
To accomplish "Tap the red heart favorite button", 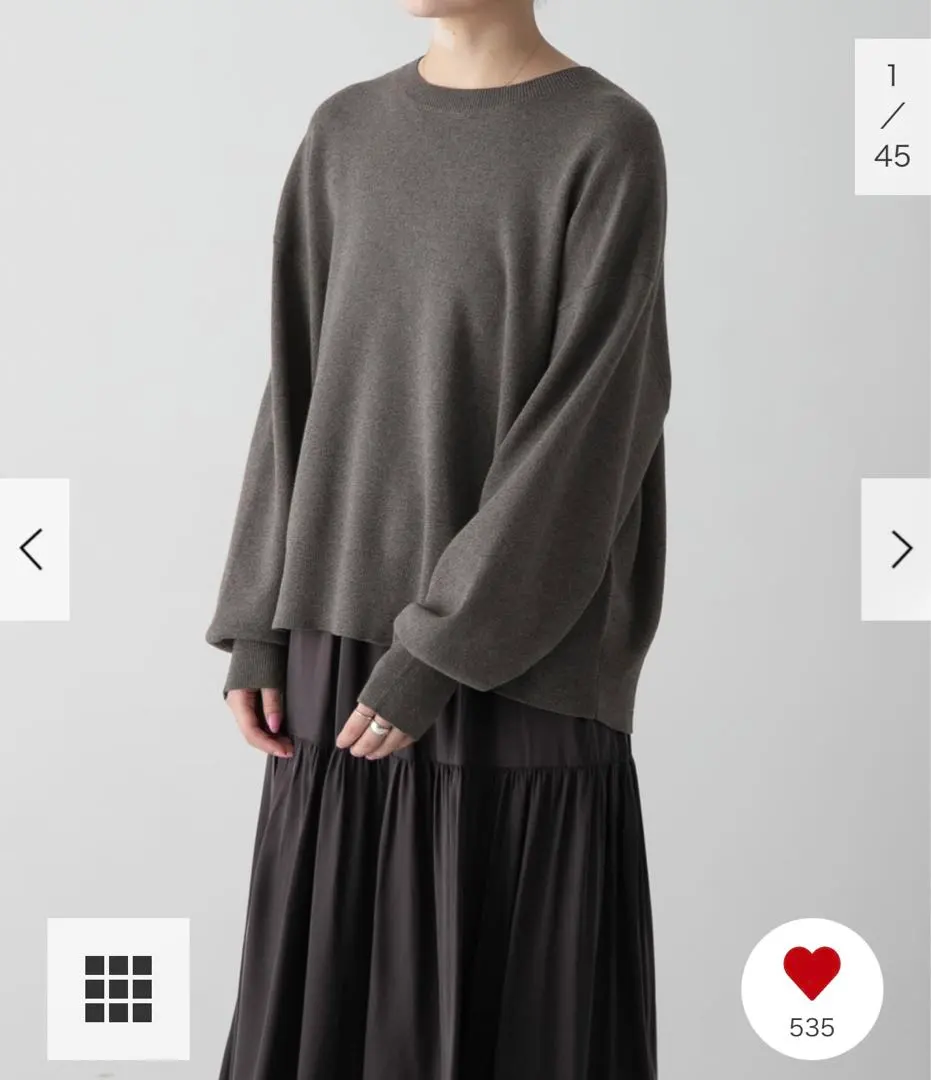I will pyautogui.click(x=811, y=976).
